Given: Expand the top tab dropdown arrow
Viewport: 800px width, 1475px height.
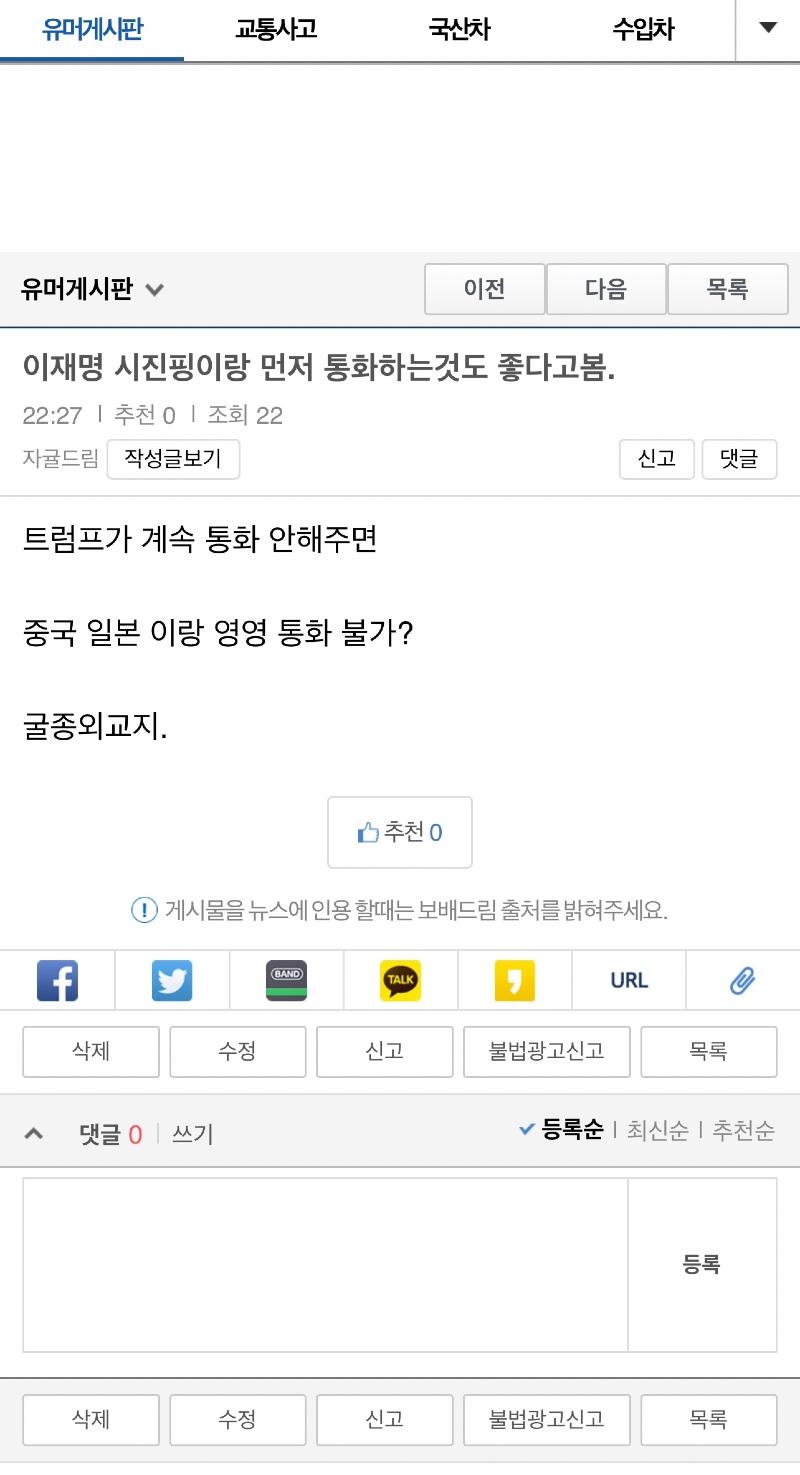Looking at the screenshot, I should (768, 28).
